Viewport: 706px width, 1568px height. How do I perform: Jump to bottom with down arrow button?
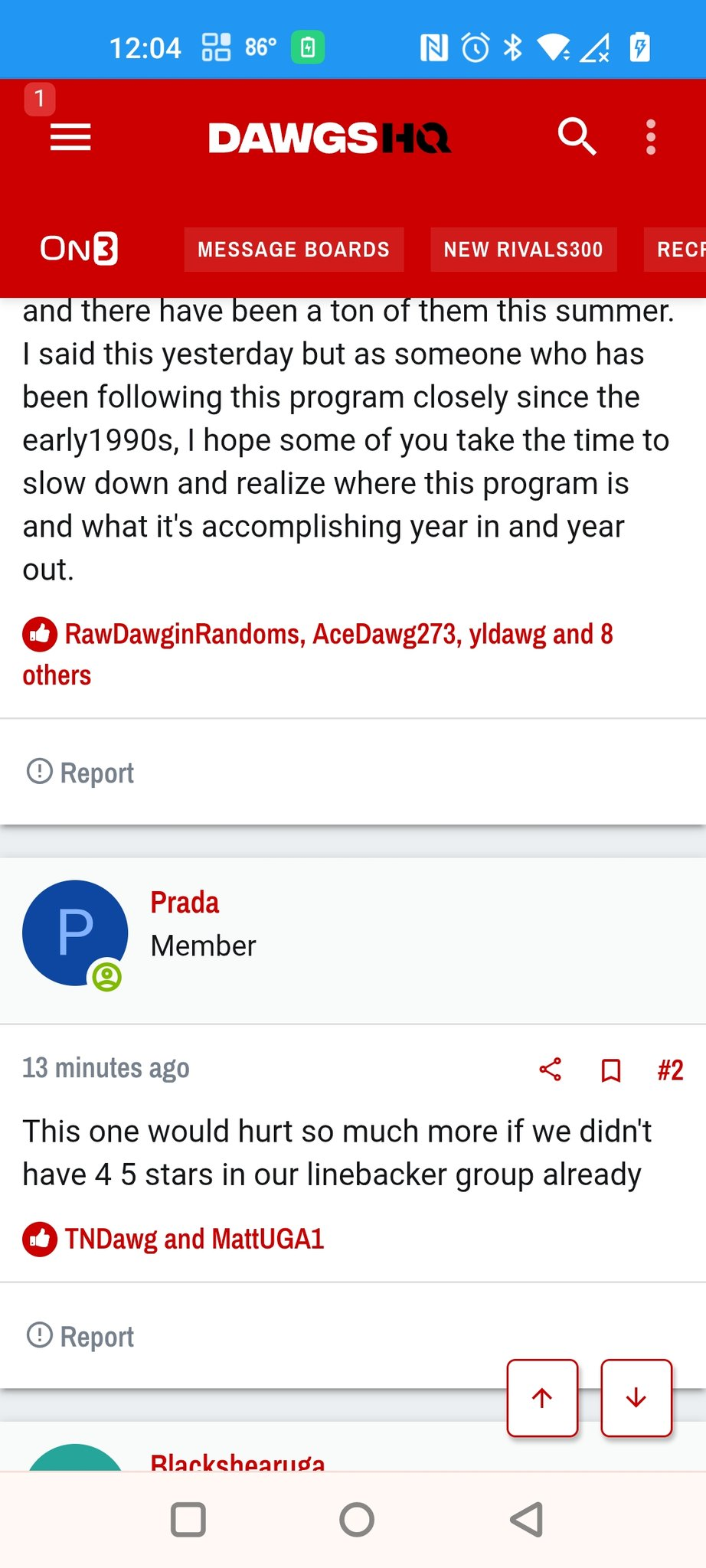point(636,1398)
